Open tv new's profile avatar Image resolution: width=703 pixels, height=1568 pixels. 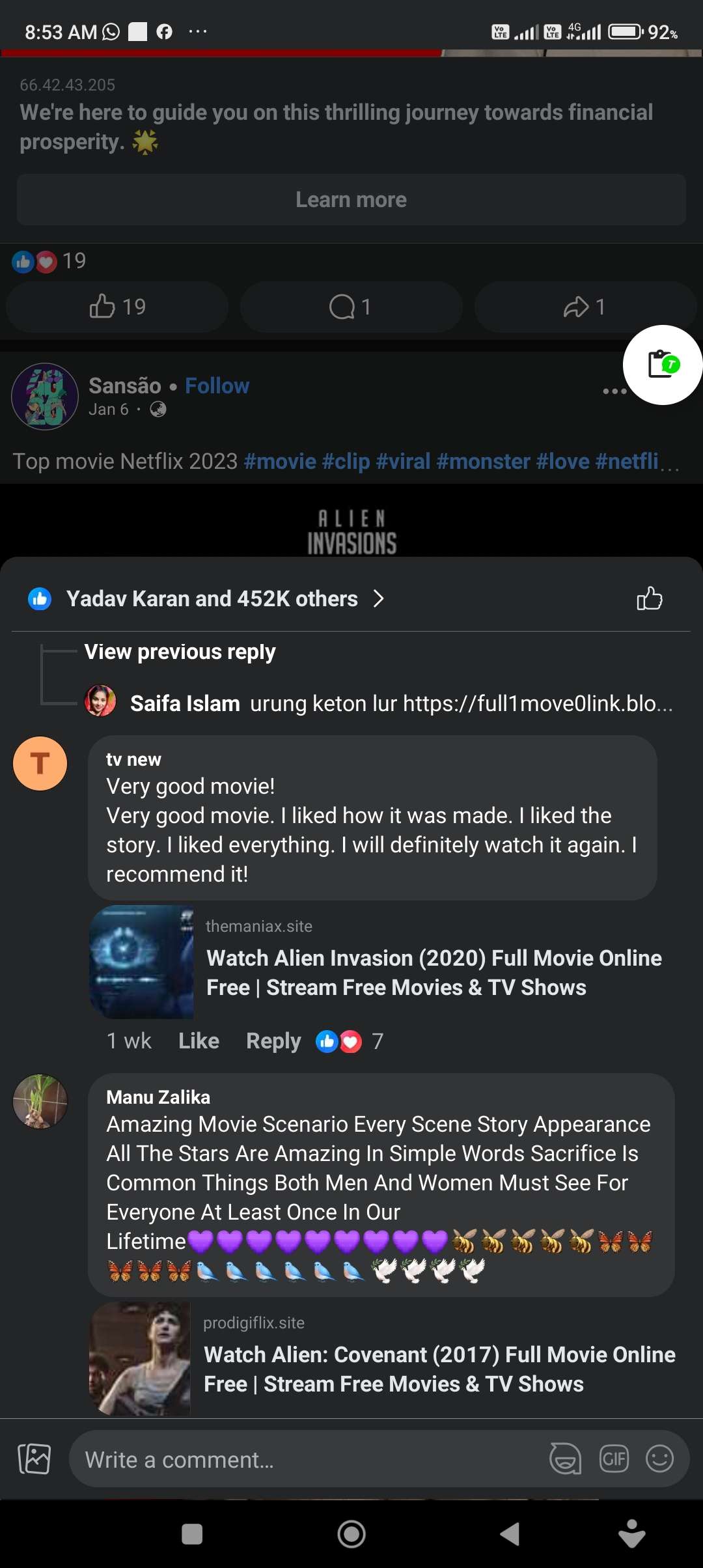click(40, 763)
